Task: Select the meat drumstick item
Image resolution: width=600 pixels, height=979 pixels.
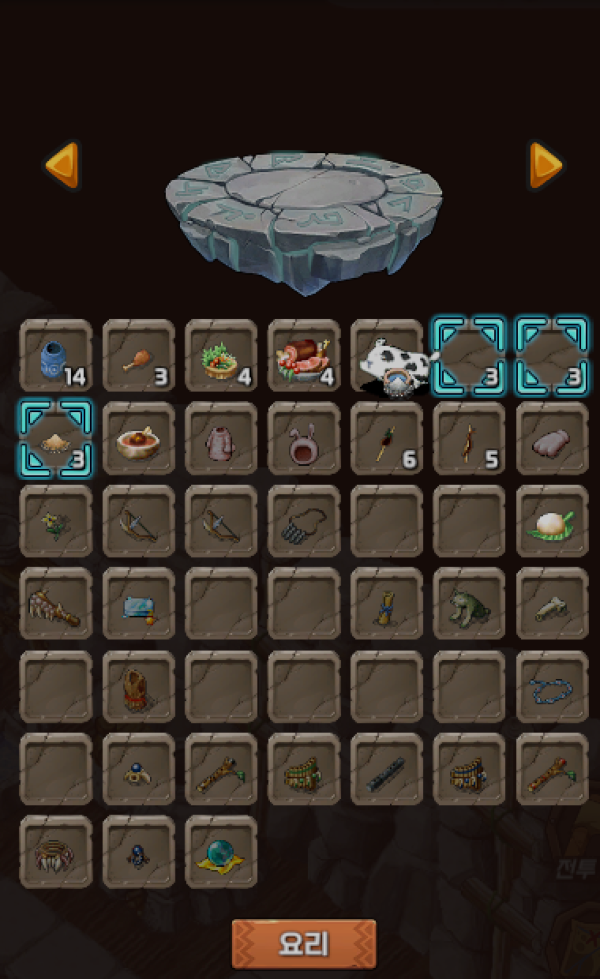Action: coord(139,356)
